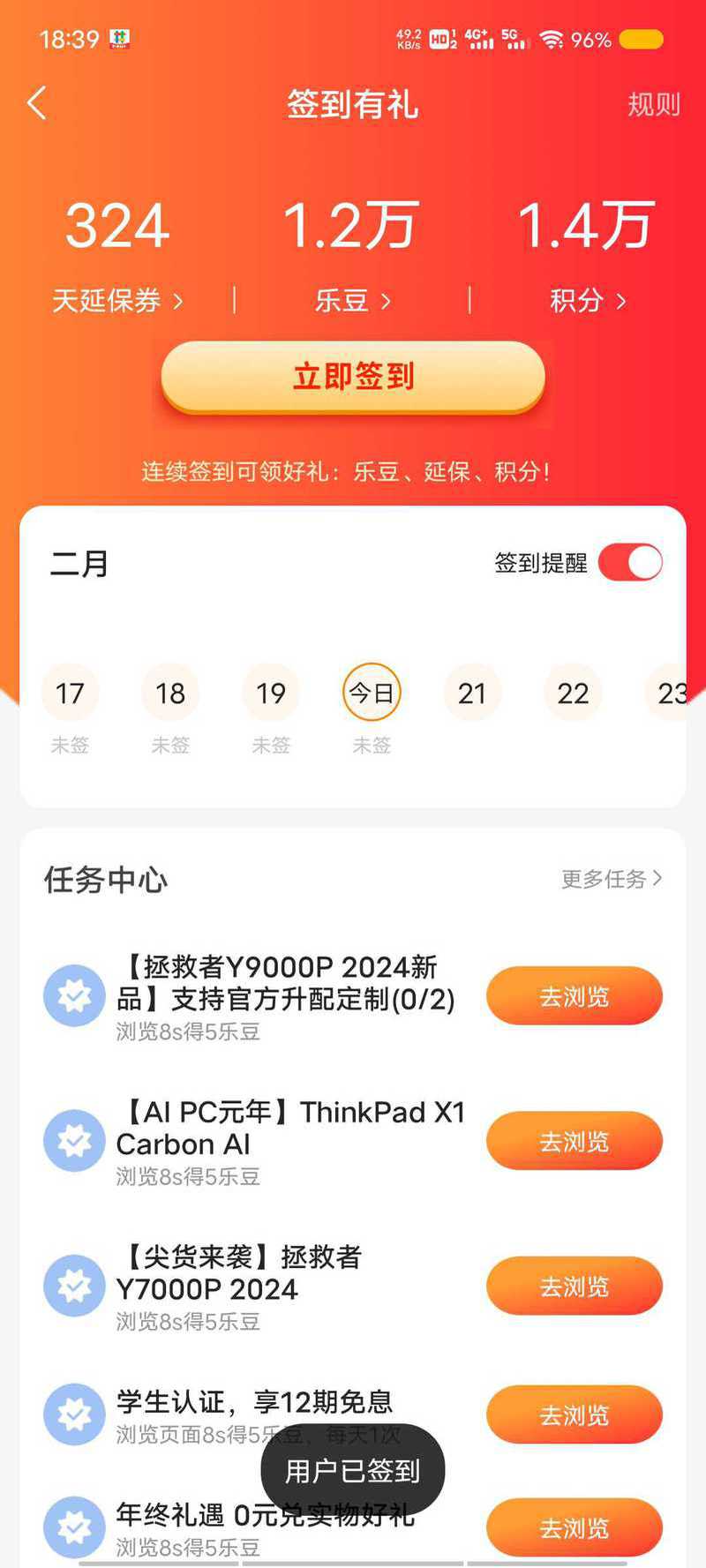This screenshot has width=706, height=1568.
Task: View 乐豆 balance details
Action: coord(352,301)
